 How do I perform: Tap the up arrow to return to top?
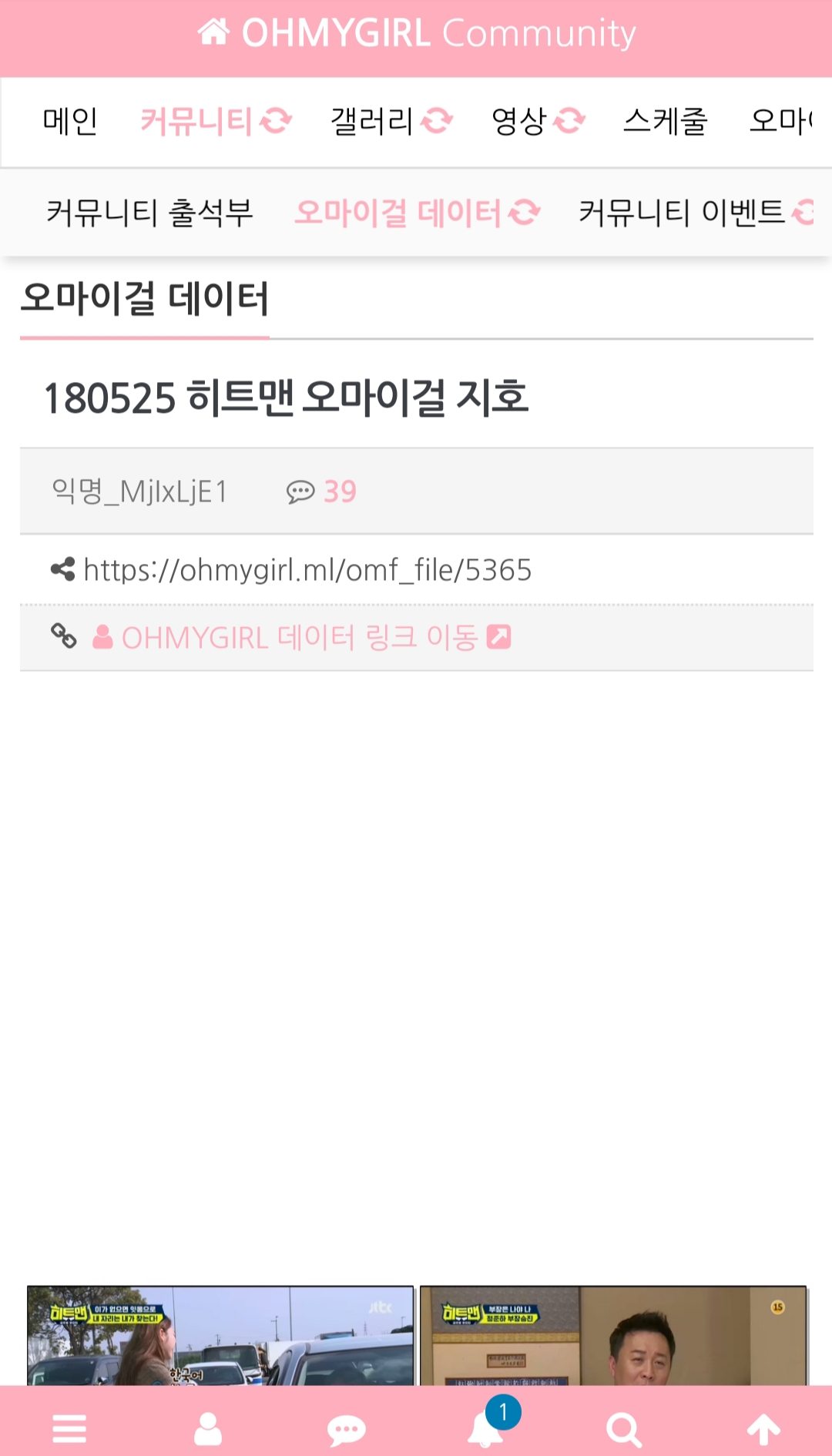[763, 1430]
